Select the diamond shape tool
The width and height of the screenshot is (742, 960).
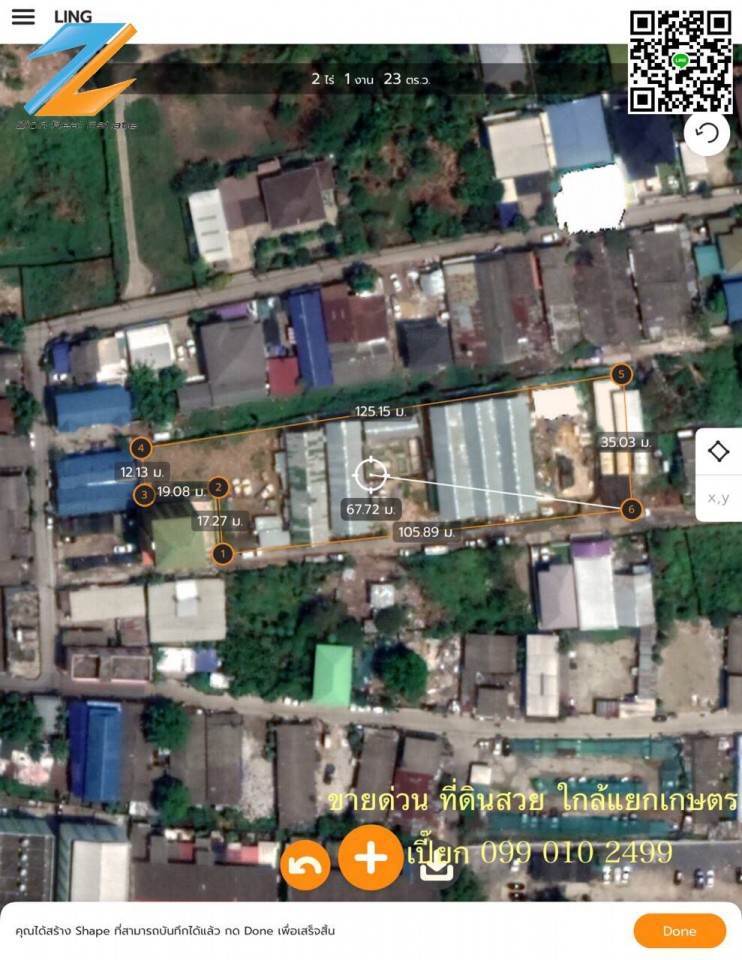718,452
